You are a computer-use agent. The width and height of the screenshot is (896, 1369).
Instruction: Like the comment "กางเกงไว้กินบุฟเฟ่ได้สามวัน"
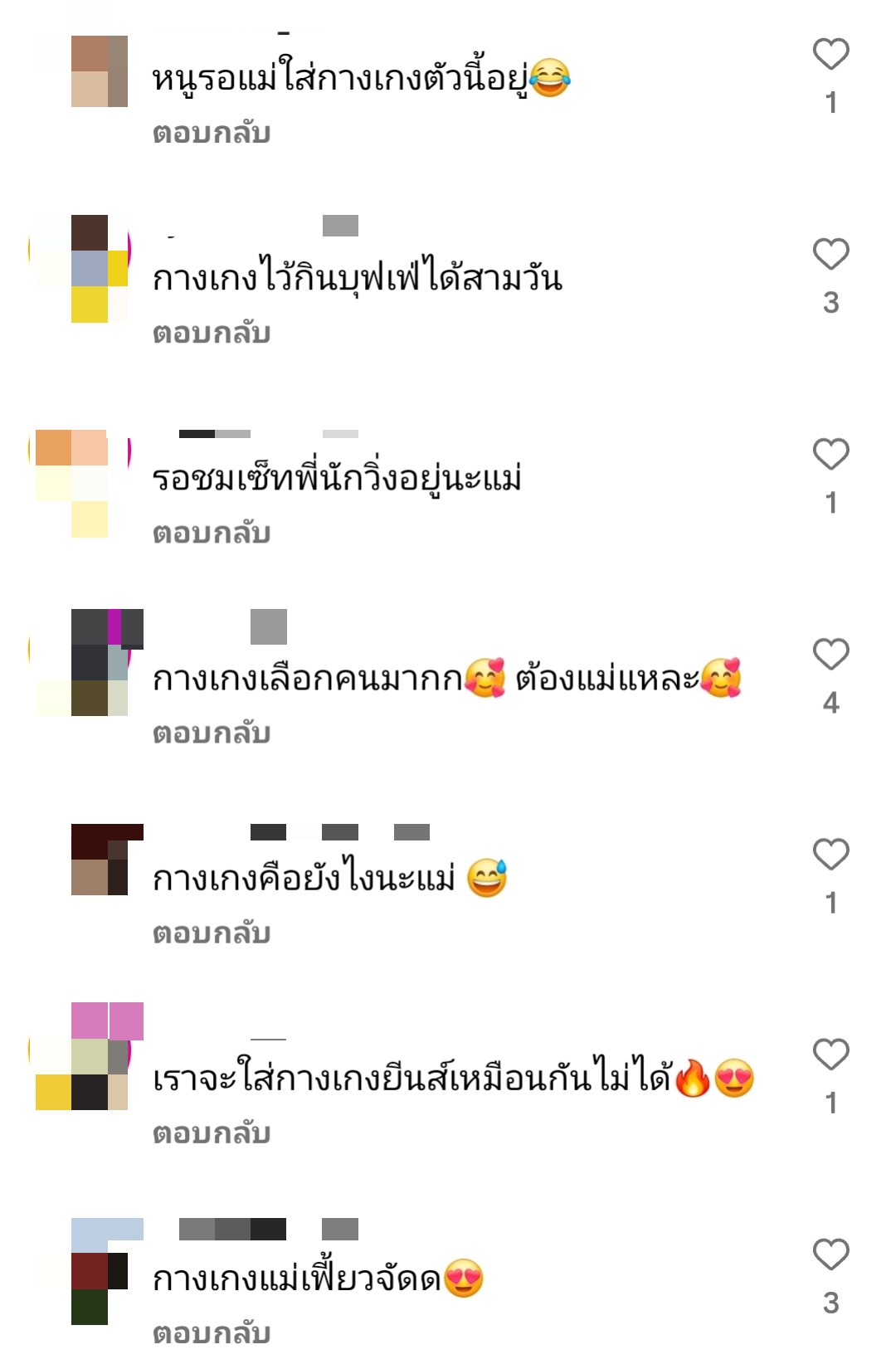[x=830, y=255]
